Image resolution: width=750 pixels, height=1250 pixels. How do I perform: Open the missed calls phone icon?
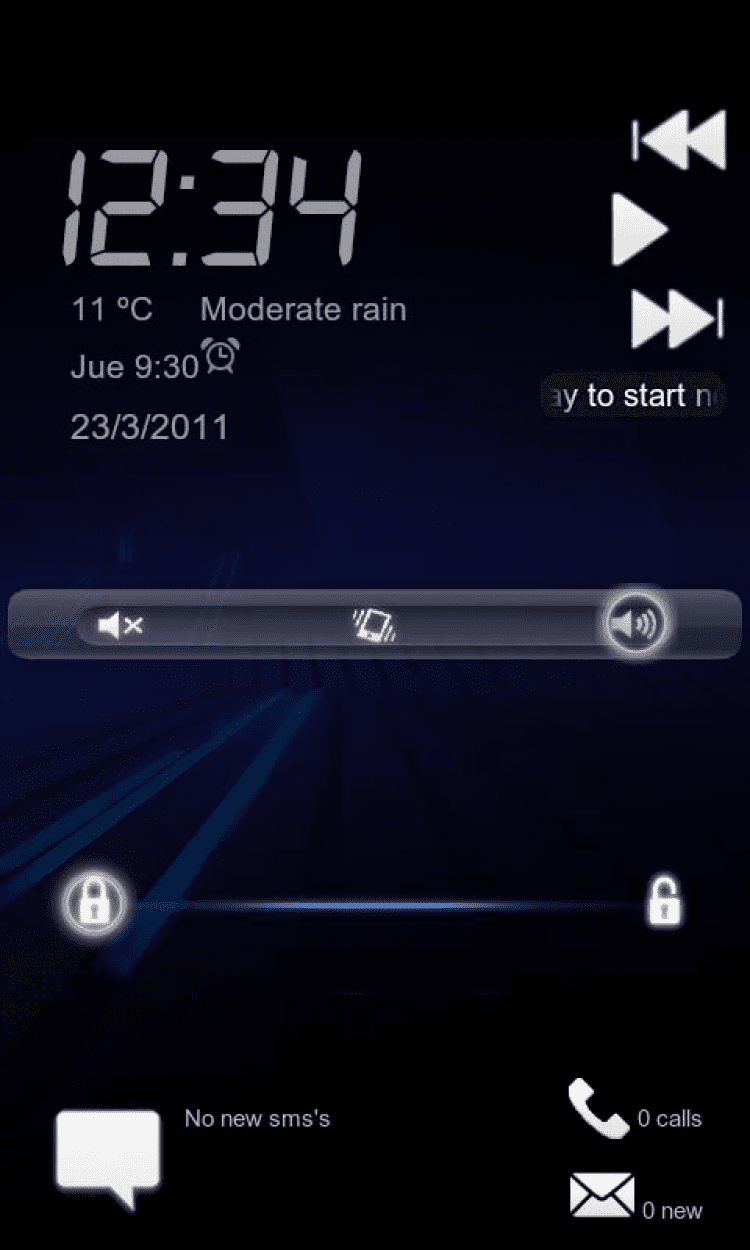click(x=598, y=1109)
